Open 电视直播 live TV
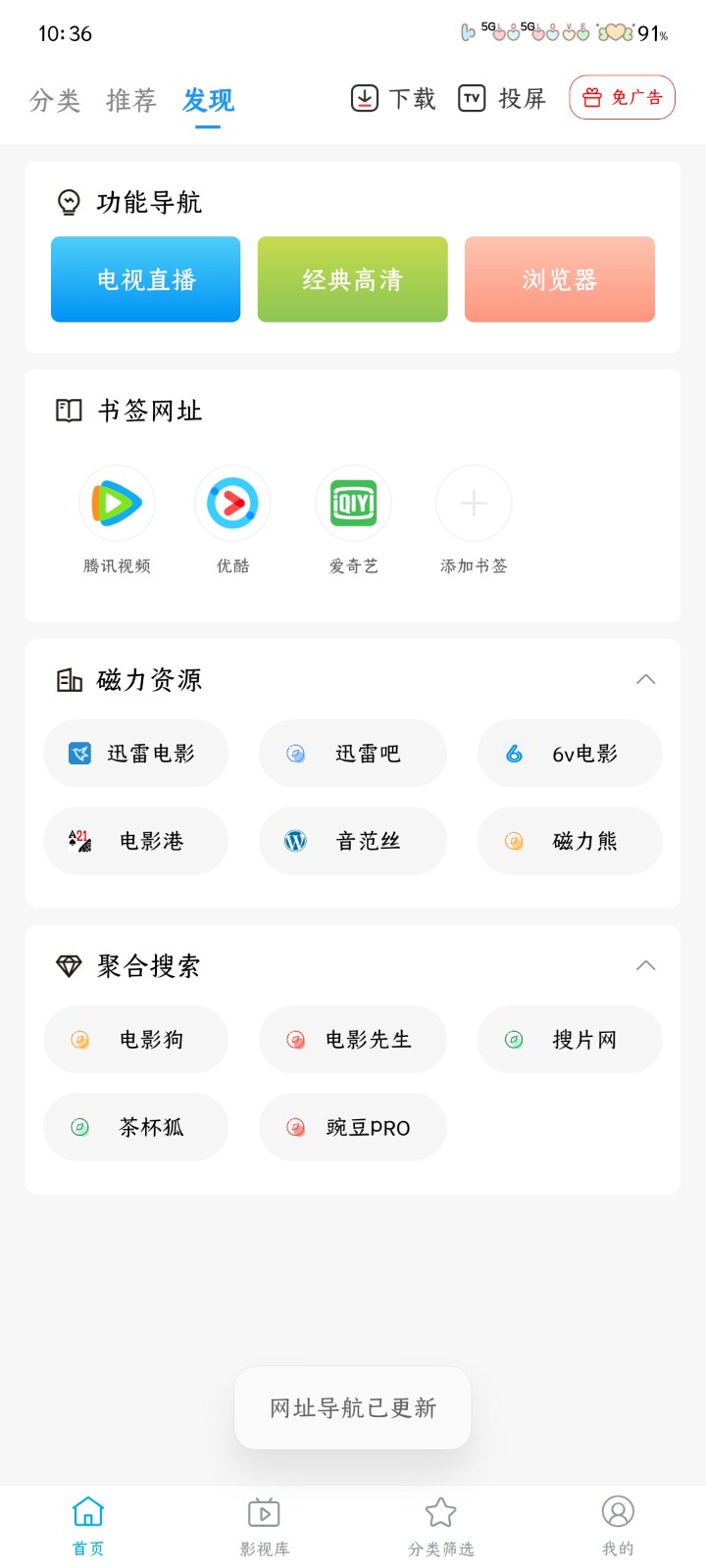Viewport: 706px width, 1568px height. [146, 279]
